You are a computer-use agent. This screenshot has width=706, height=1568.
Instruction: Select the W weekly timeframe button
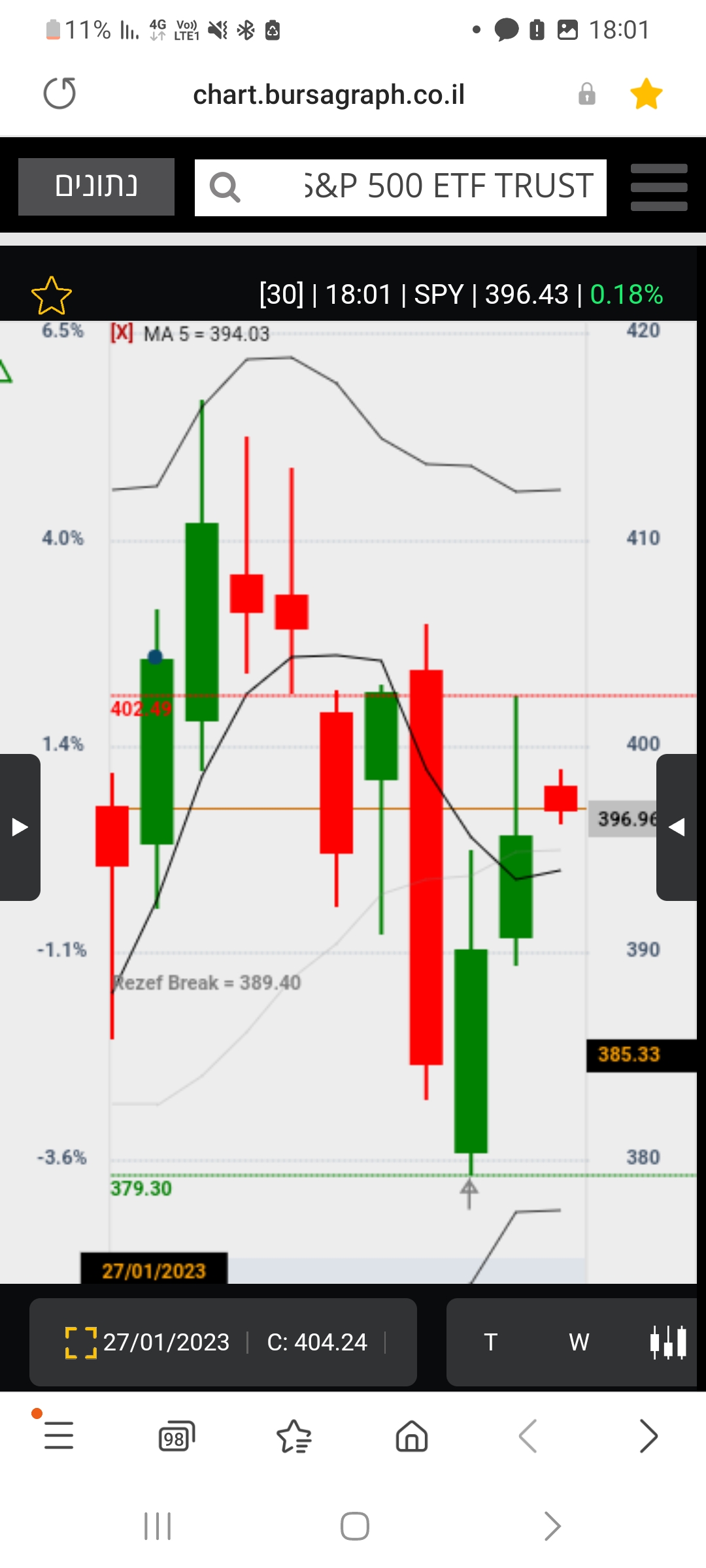click(579, 1342)
